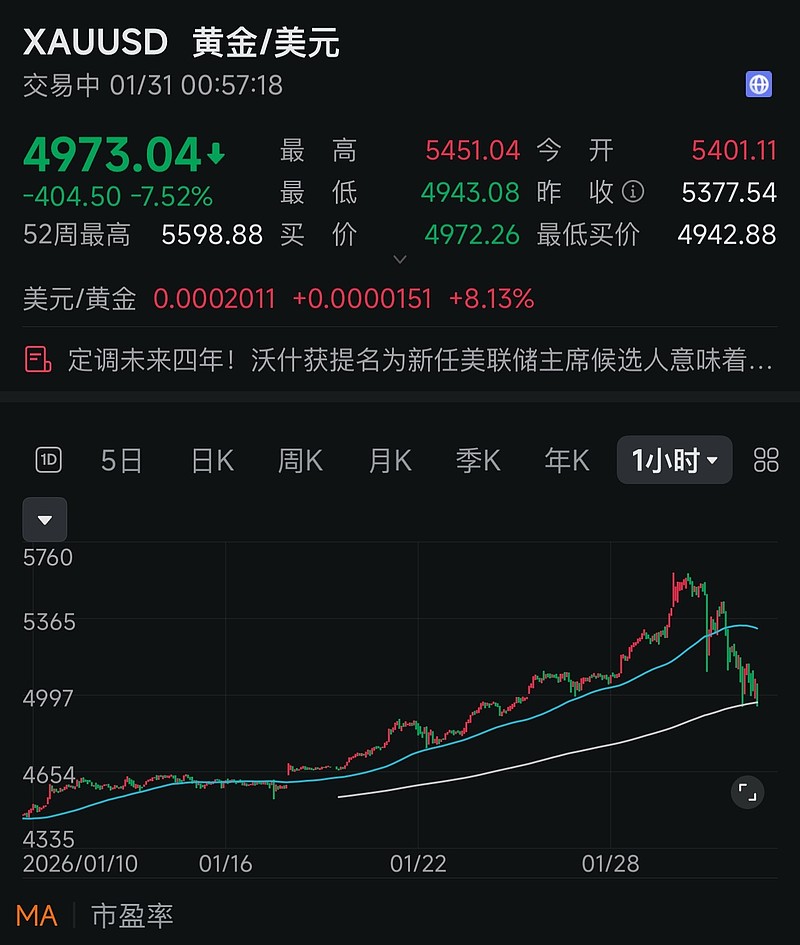Switch chart to 1D intraday view

pyautogui.click(x=48, y=460)
